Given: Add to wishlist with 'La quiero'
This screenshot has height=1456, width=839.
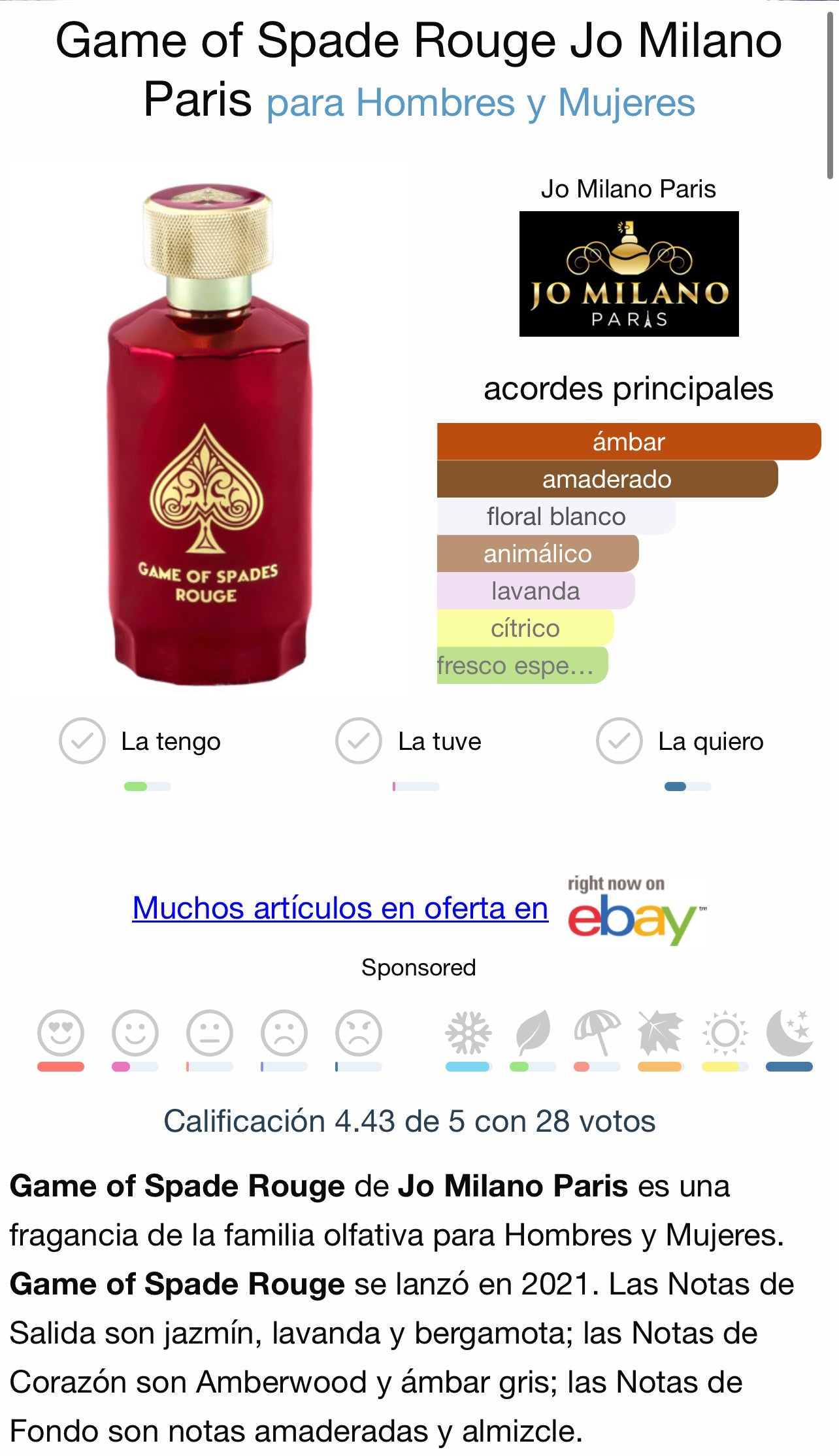Looking at the screenshot, I should [x=619, y=741].
